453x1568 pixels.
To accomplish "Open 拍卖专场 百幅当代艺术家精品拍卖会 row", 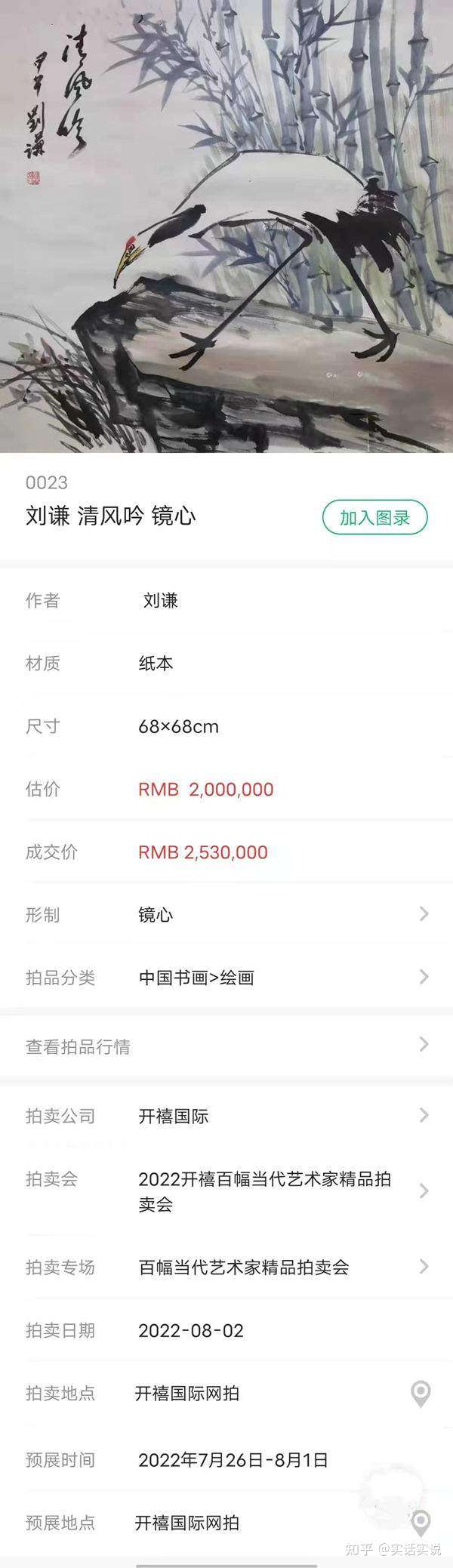I will [226, 1268].
